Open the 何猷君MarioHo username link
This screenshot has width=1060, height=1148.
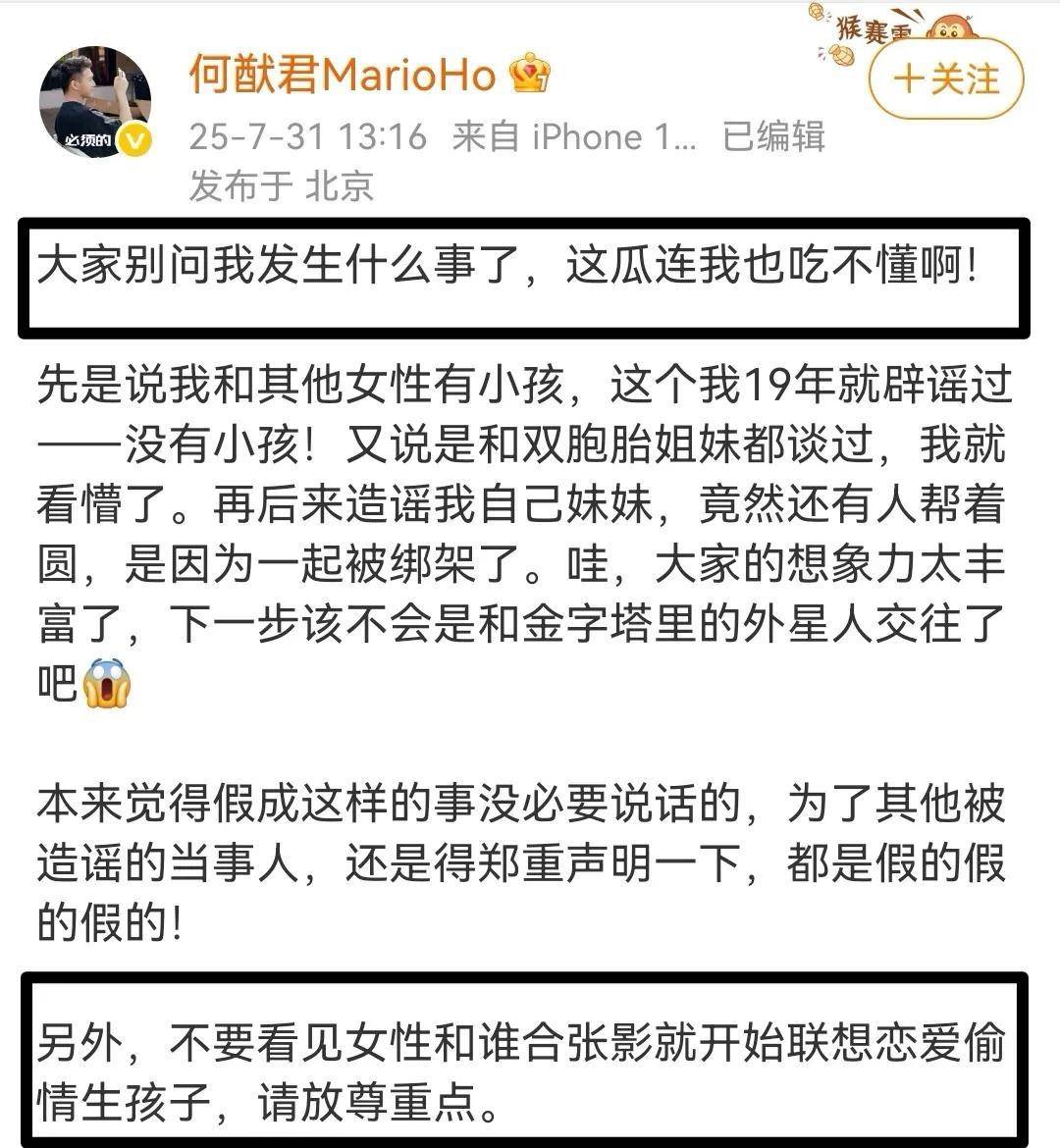point(343,74)
